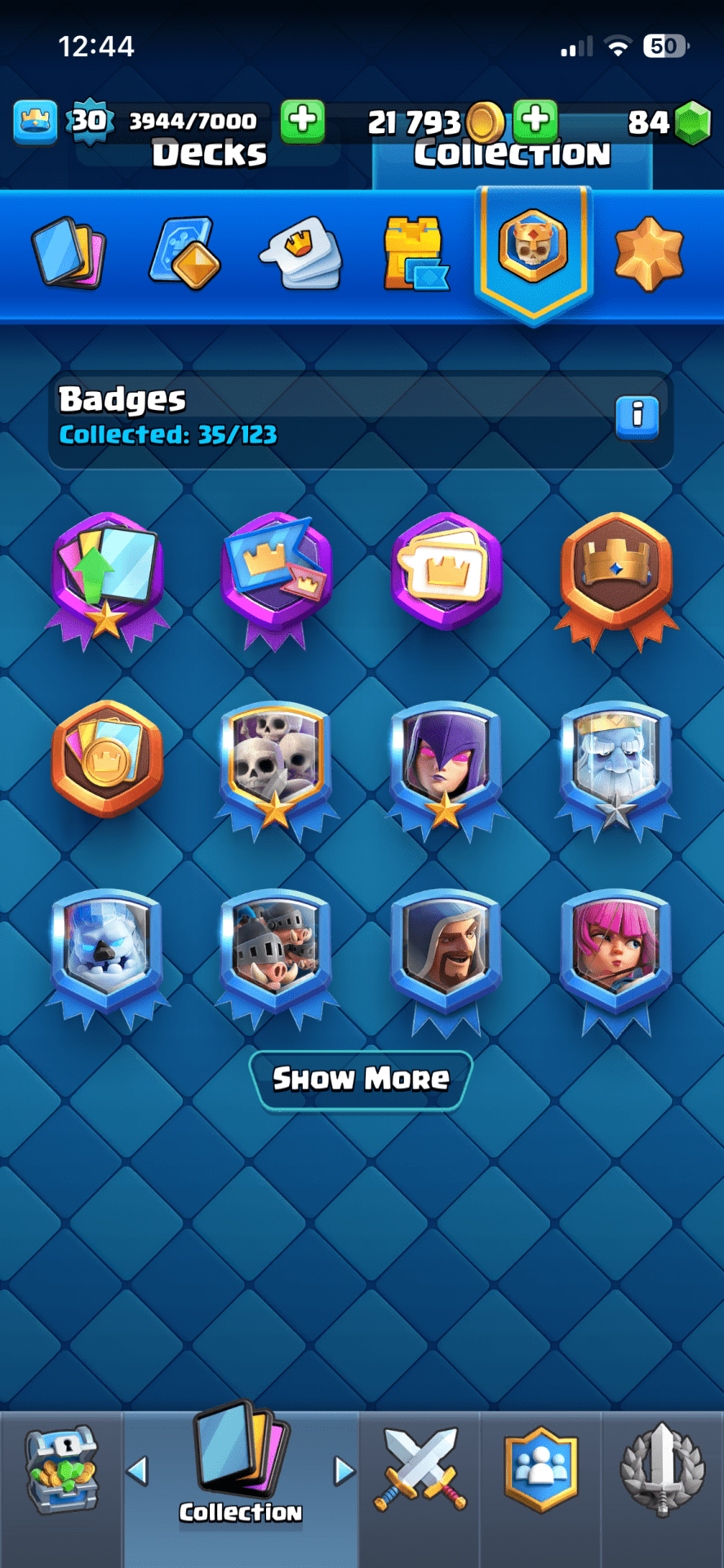The height and width of the screenshot is (1568, 724).
Task: Tap Show More to expand badges
Action: (x=361, y=1079)
